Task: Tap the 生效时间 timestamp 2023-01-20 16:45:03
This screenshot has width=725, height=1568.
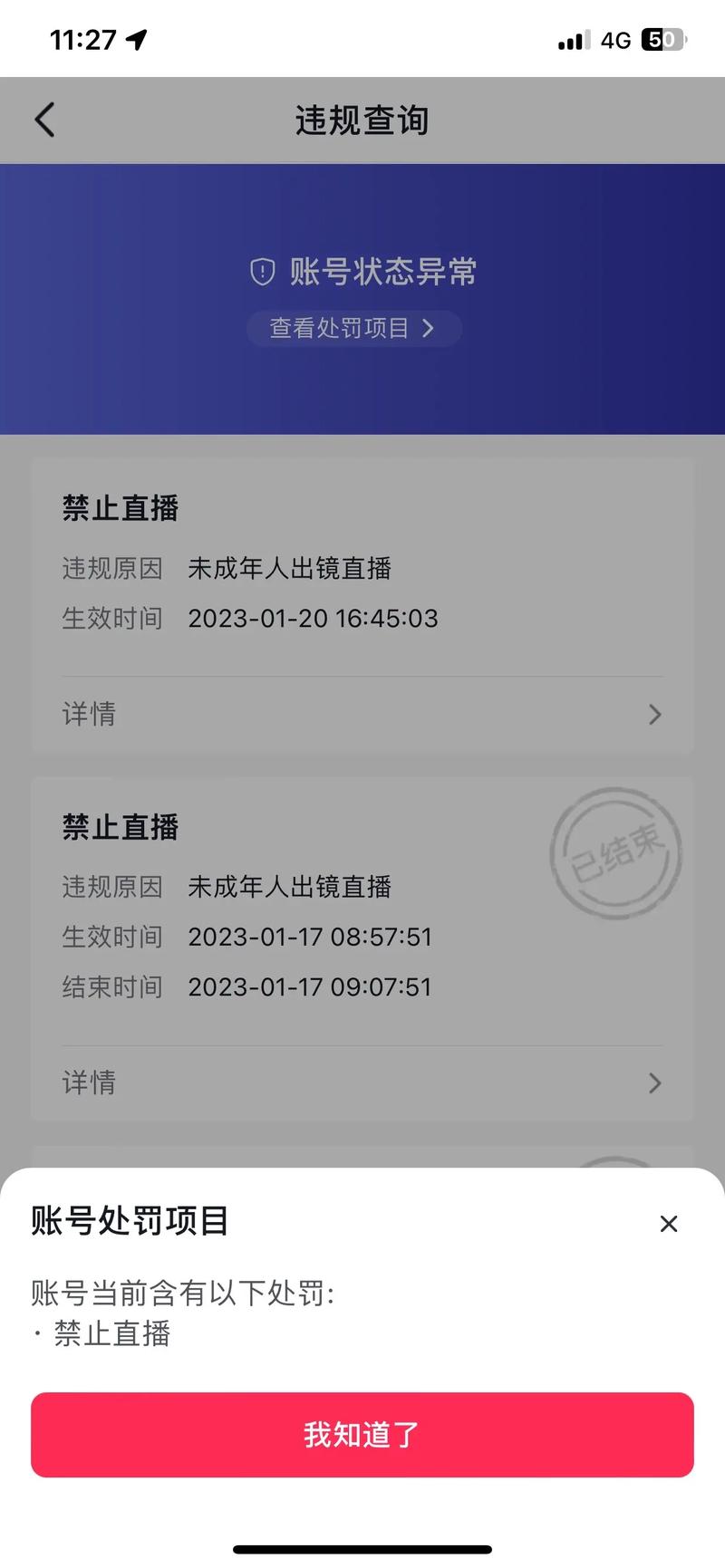Action: point(313,619)
